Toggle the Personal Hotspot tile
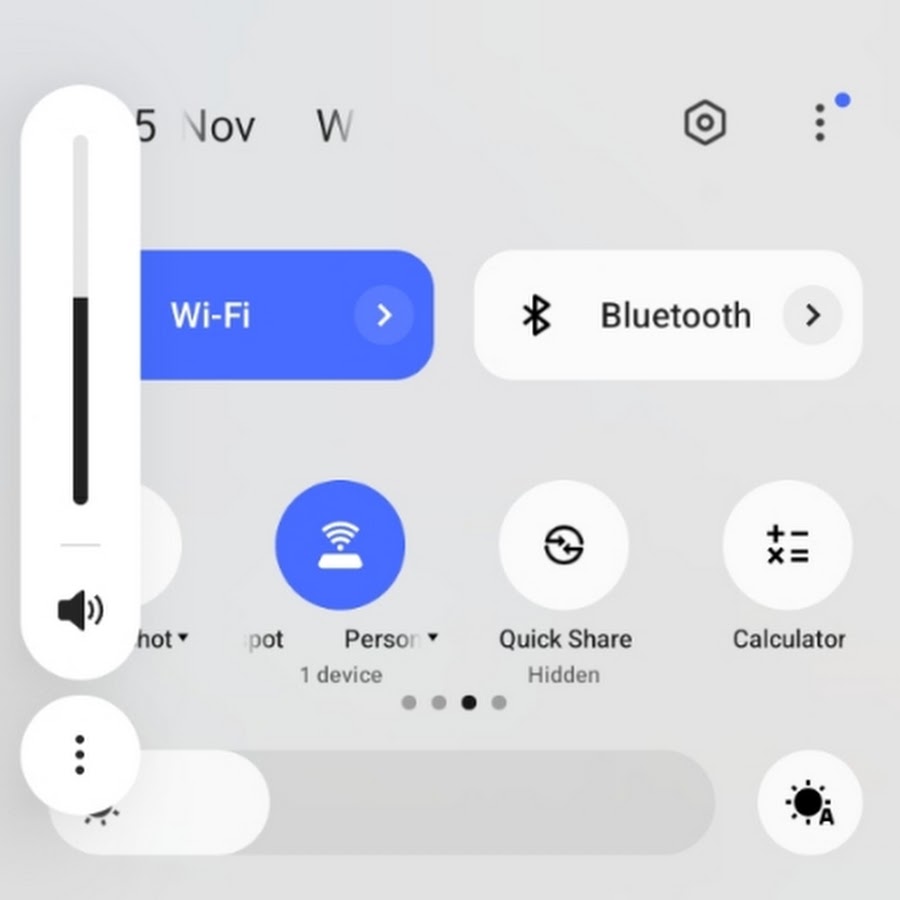Viewport: 900px width, 900px height. pyautogui.click(x=340, y=545)
